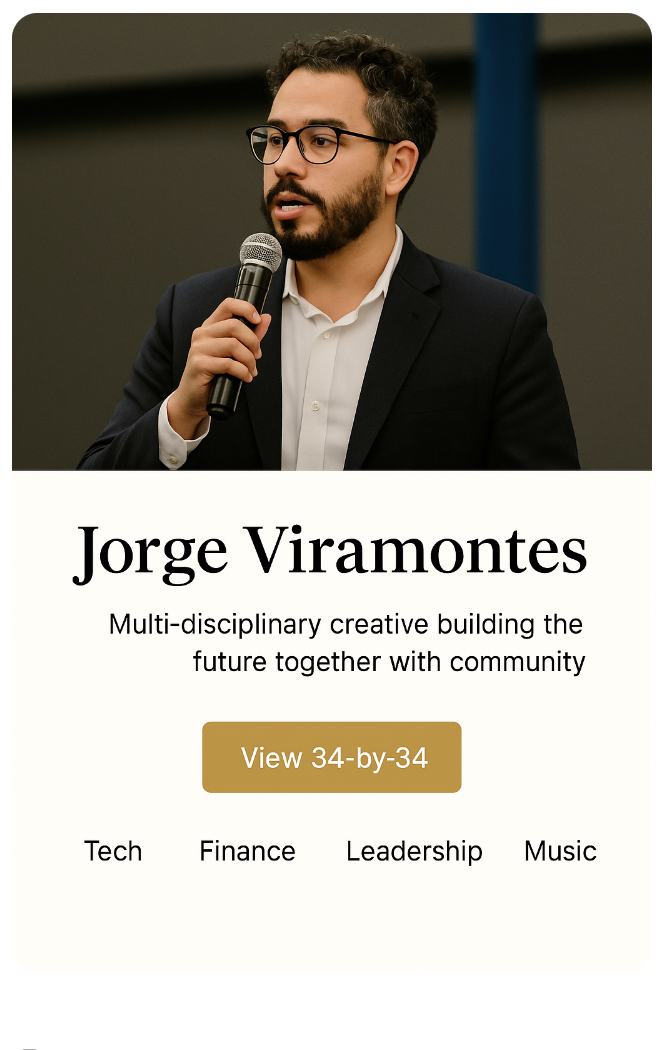Open the Music section
The height and width of the screenshot is (1050, 672).
(x=560, y=851)
